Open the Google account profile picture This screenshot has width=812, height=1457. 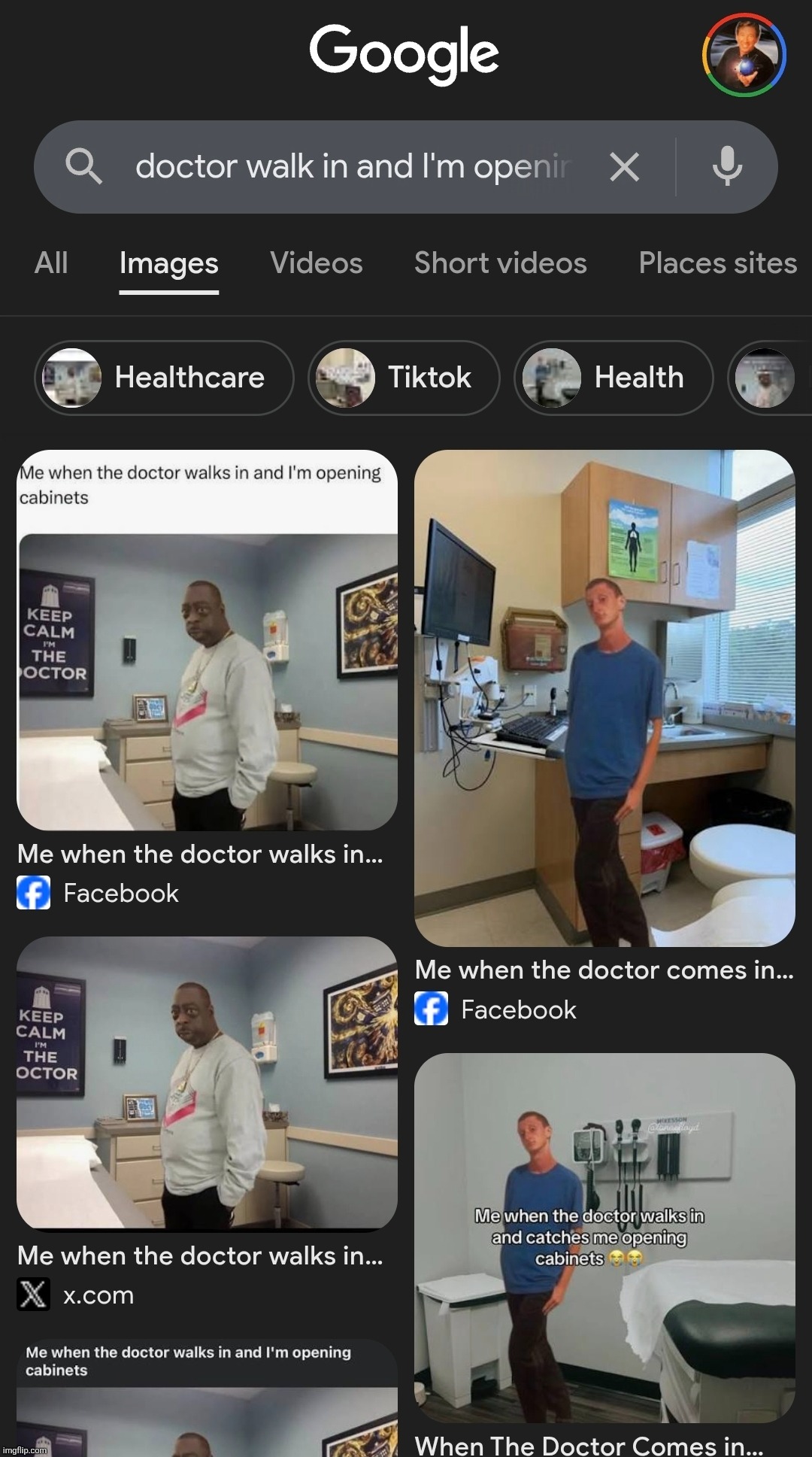click(744, 55)
